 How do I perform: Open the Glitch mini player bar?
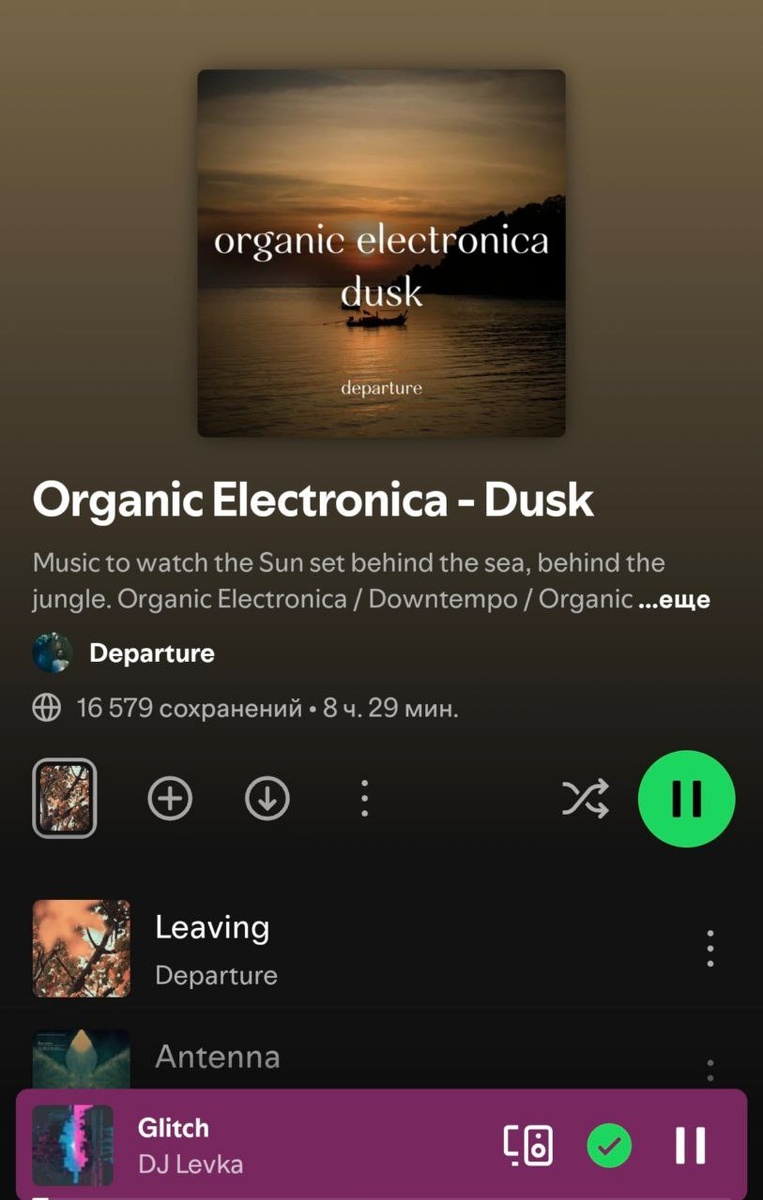300,1145
